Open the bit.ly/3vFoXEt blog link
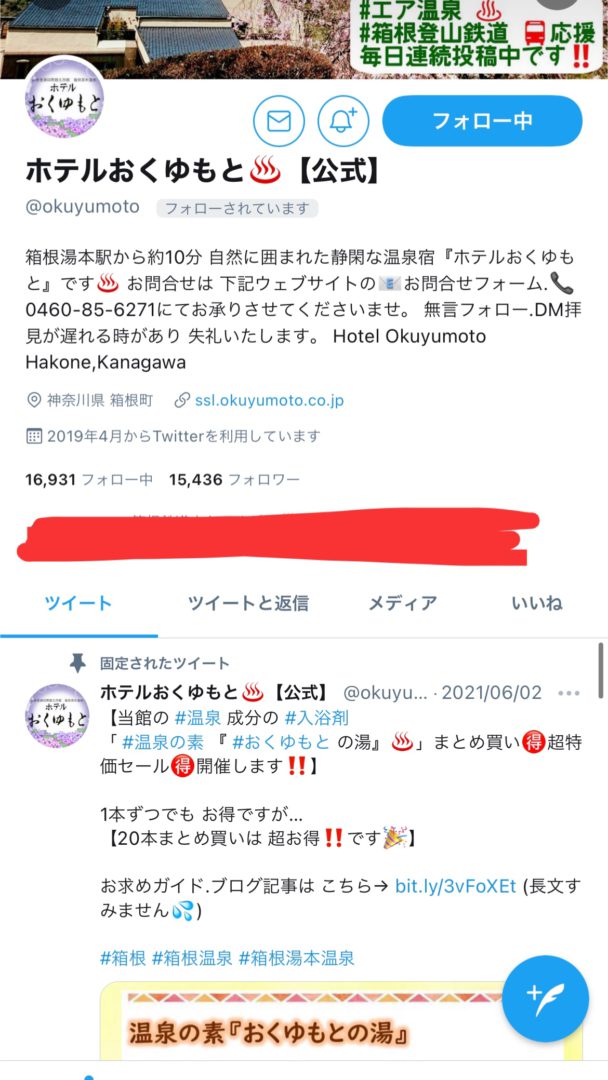608x1080 pixels. click(x=456, y=886)
